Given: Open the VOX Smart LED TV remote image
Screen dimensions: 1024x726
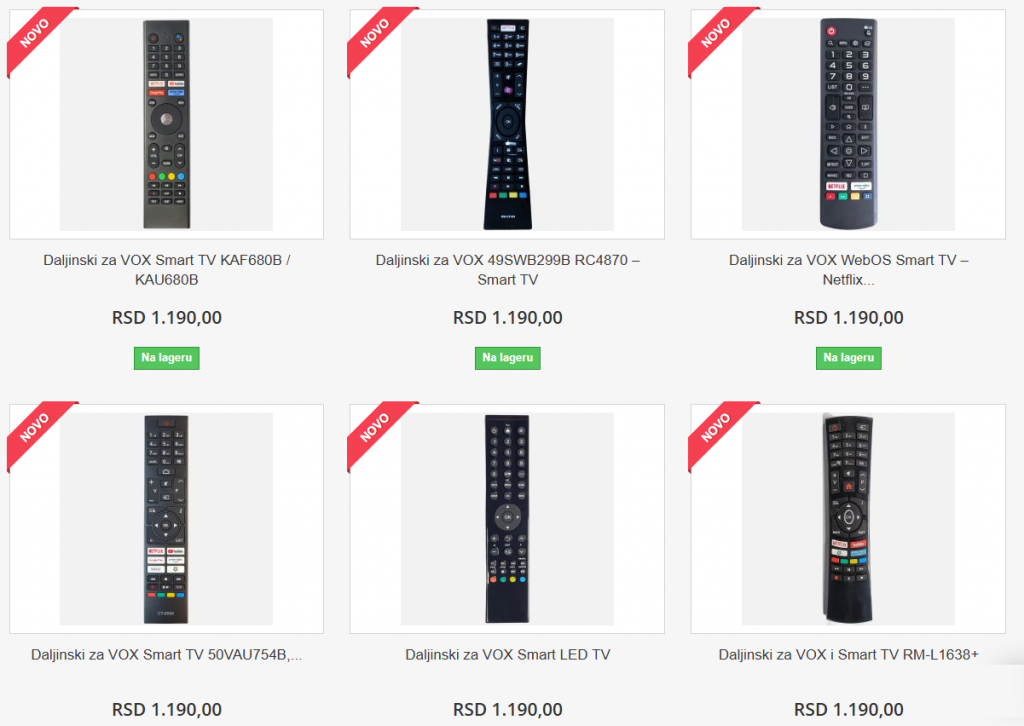Looking at the screenshot, I should 507,518.
